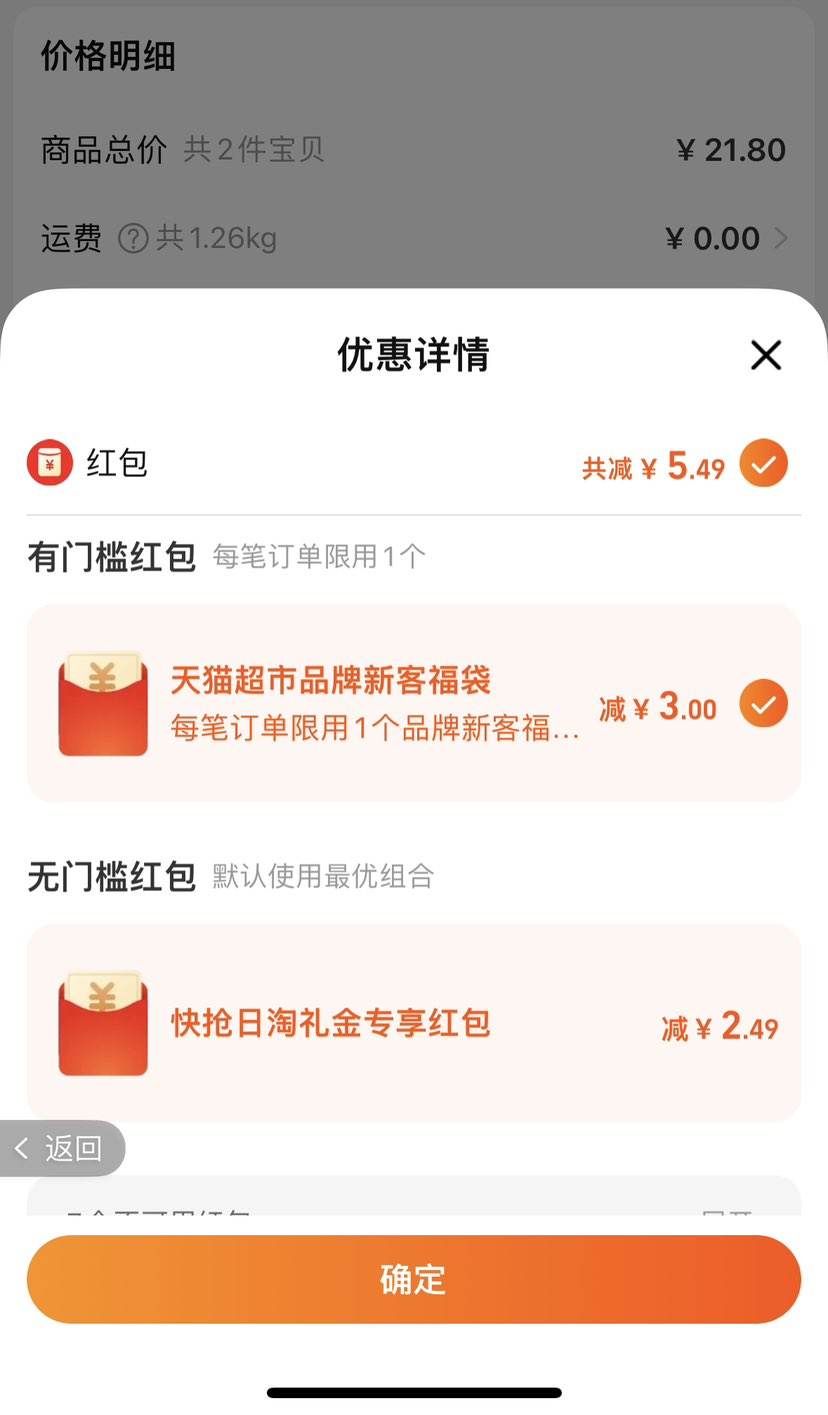Image resolution: width=828 pixels, height=1415 pixels.
Task: Uncheck the 红包 total discount checkbox
Action: [x=763, y=465]
